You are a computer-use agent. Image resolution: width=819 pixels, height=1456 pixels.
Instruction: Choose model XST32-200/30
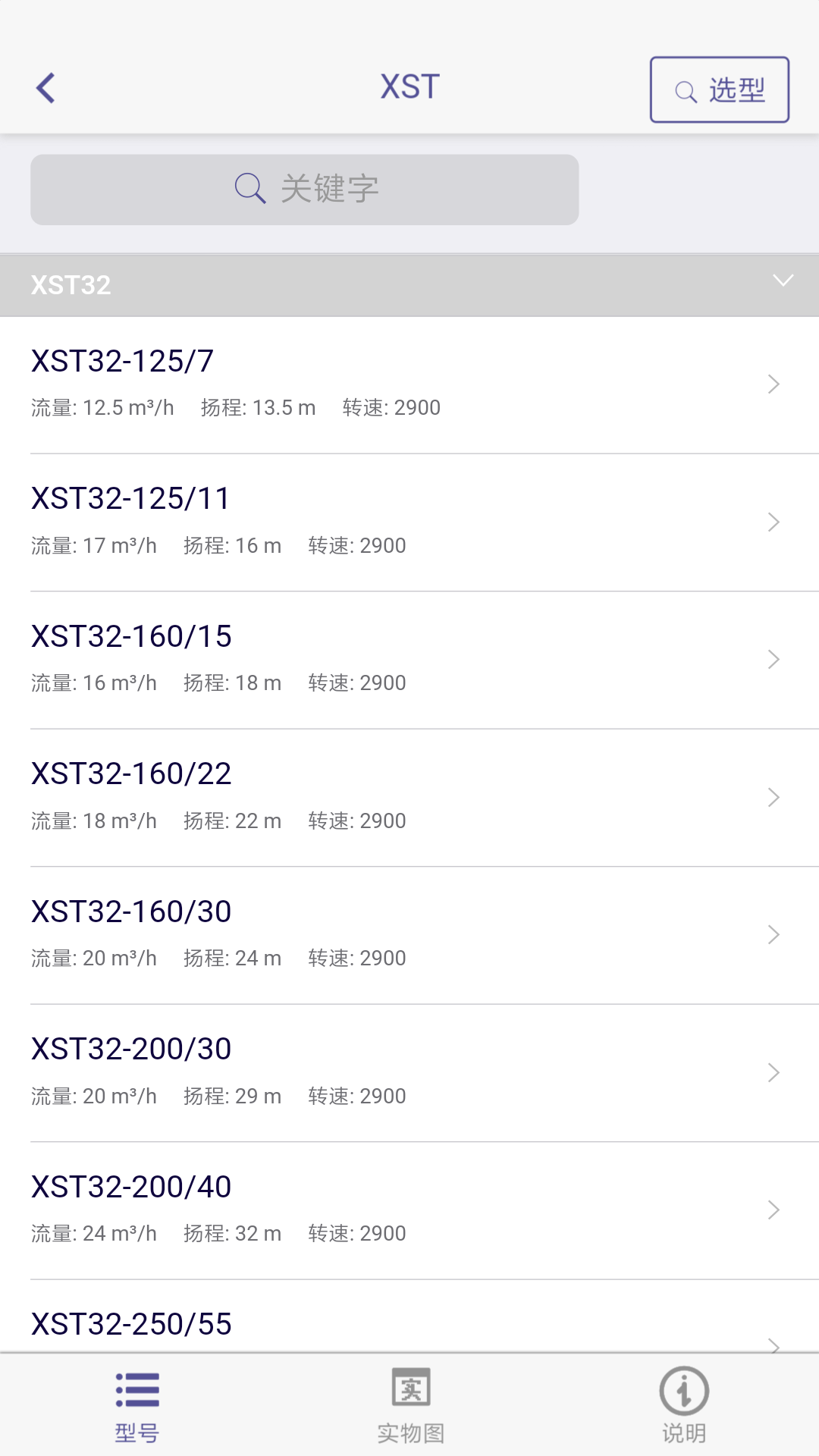tap(409, 1072)
